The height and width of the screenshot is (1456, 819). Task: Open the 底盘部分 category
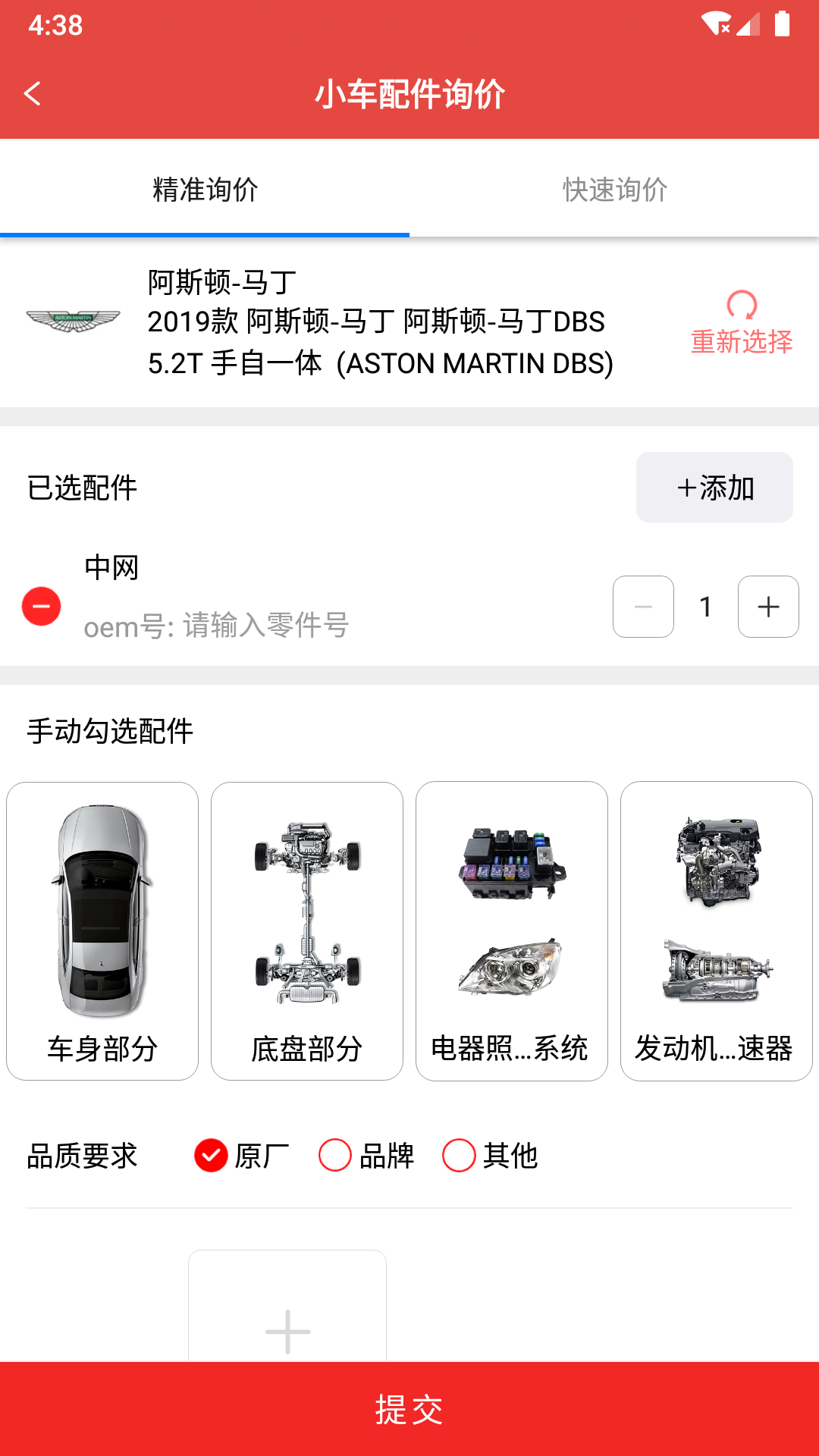pyautogui.click(x=307, y=930)
